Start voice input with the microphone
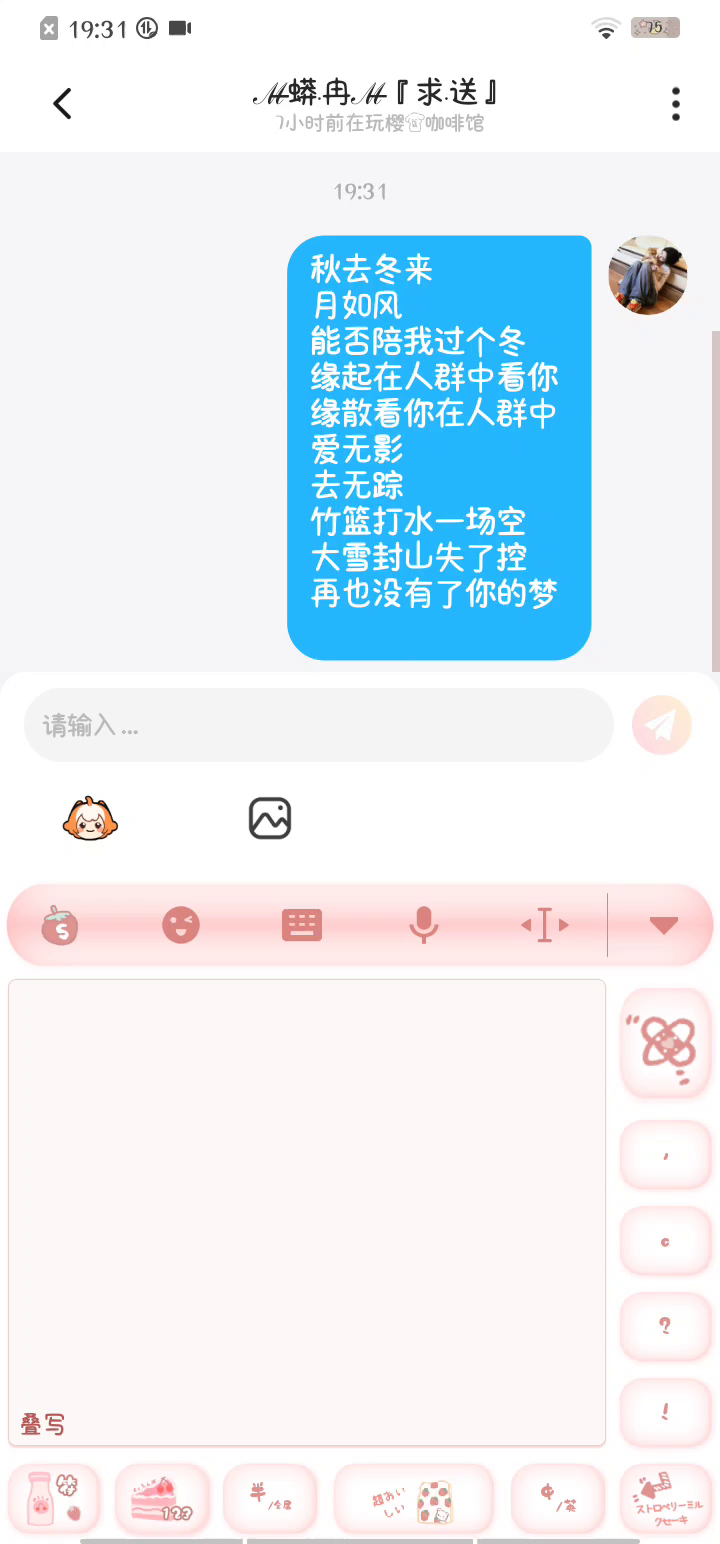720x1544 pixels. 423,924
